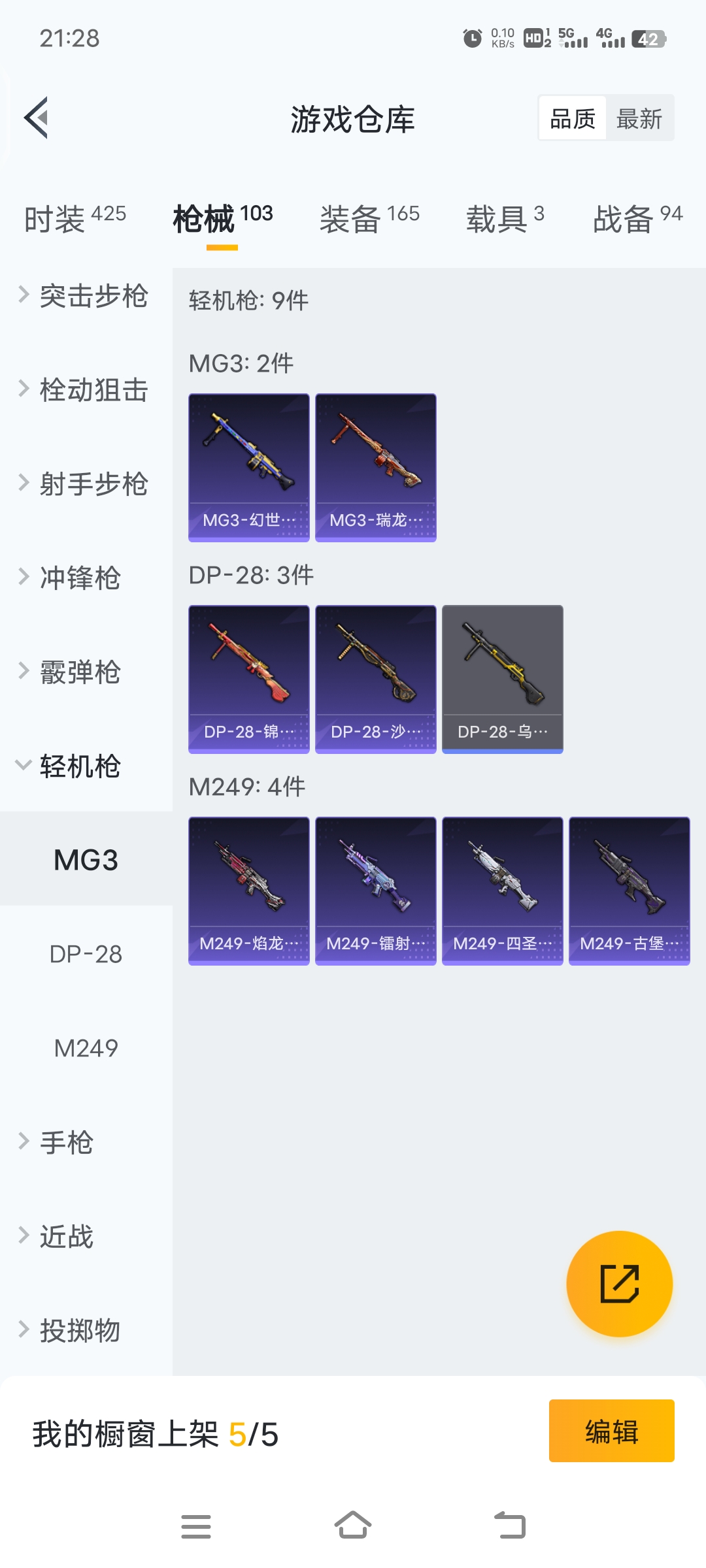Select DP-28 in the side list
Screen dimensions: 706x1568
[x=86, y=955]
